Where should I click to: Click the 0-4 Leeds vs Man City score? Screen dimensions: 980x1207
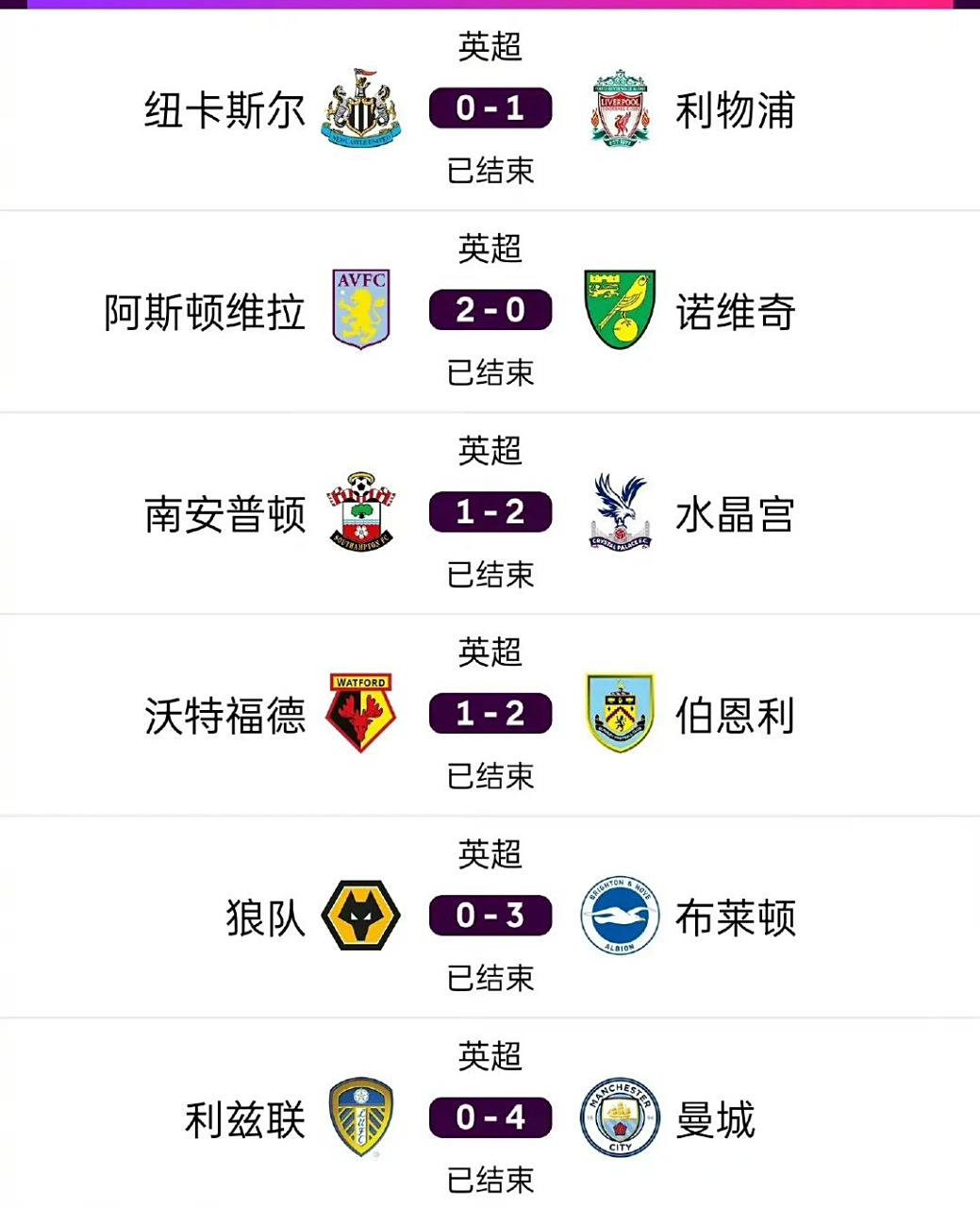click(490, 1116)
